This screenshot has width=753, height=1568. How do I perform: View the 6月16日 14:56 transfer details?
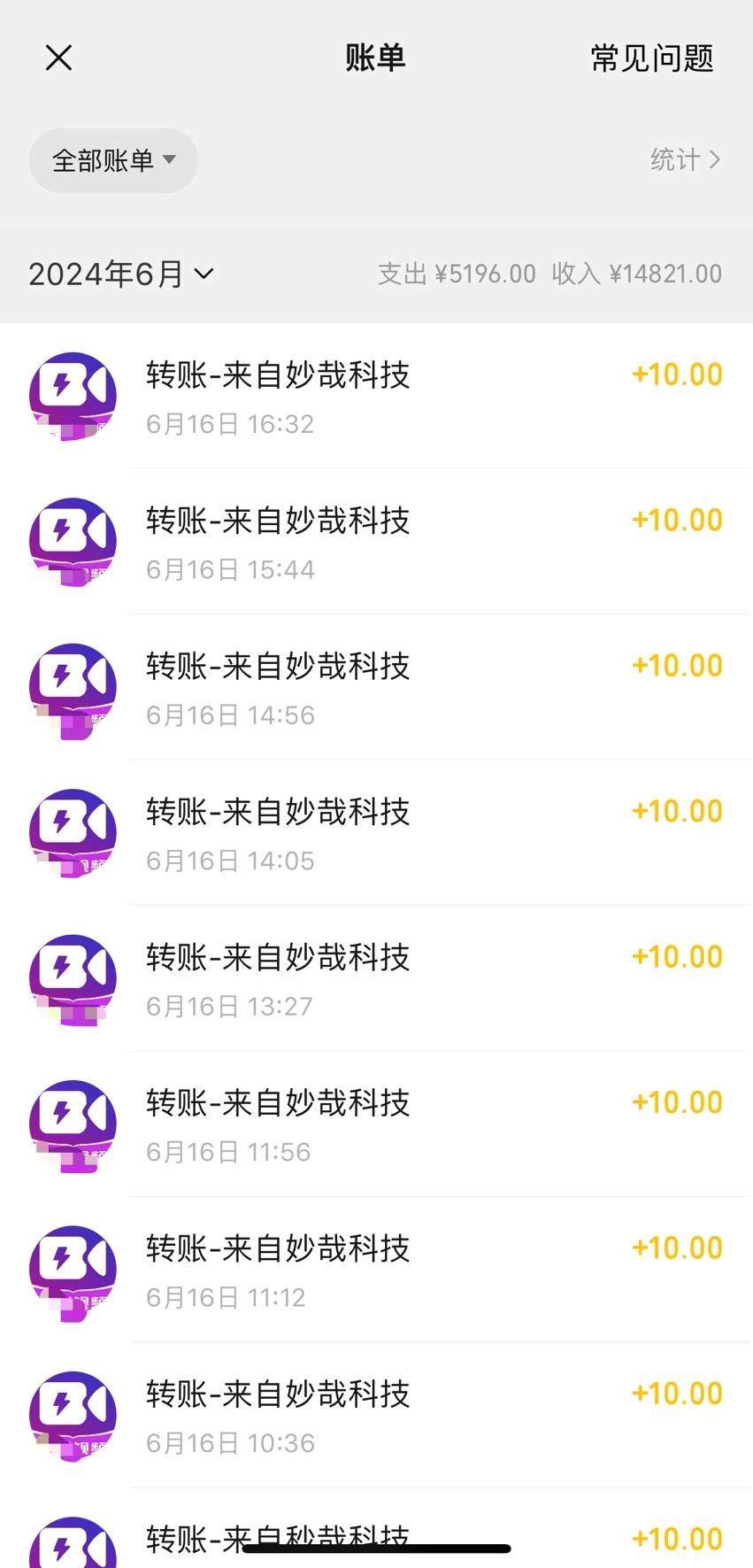pos(376,688)
